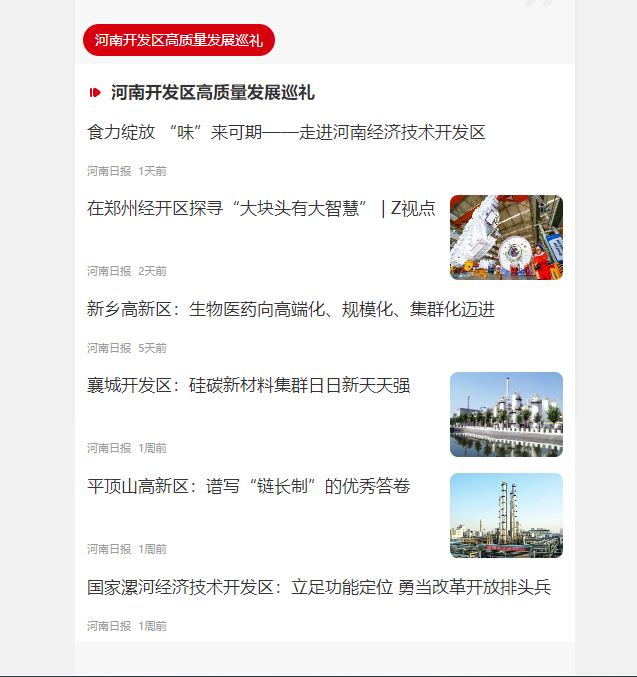
Task: Open the 河南开发区高质量发展巡礼 section header
Action: tap(212, 93)
